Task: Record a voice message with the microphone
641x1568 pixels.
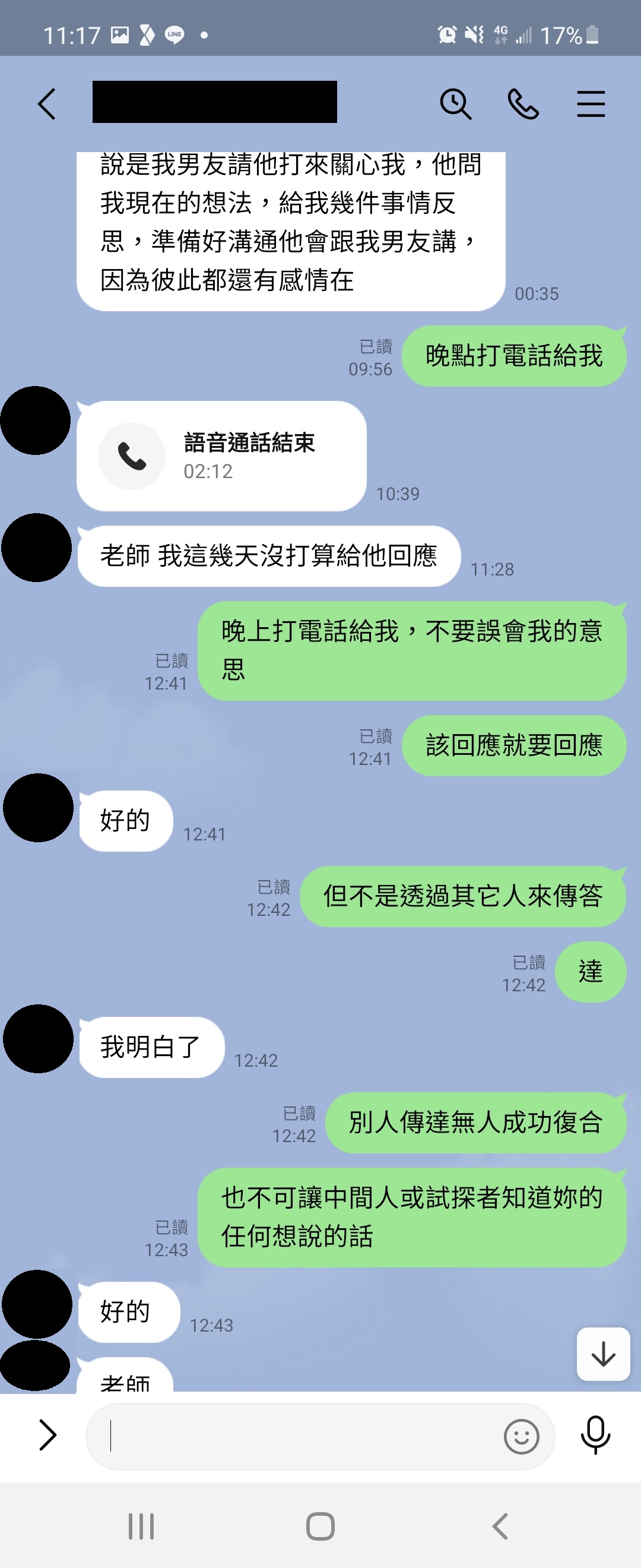Action: coord(595,1436)
